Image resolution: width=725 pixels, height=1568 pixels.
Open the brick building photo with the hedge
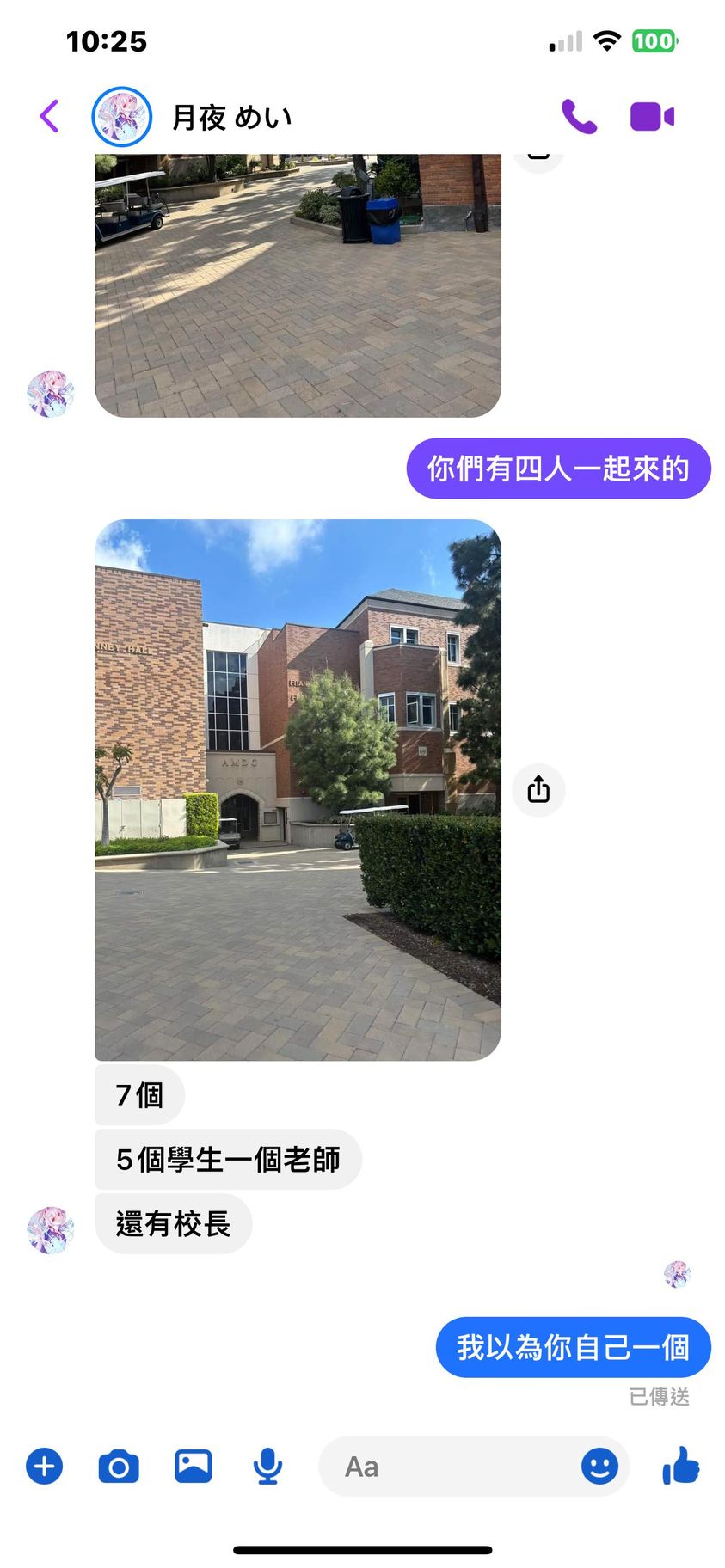coord(298,789)
